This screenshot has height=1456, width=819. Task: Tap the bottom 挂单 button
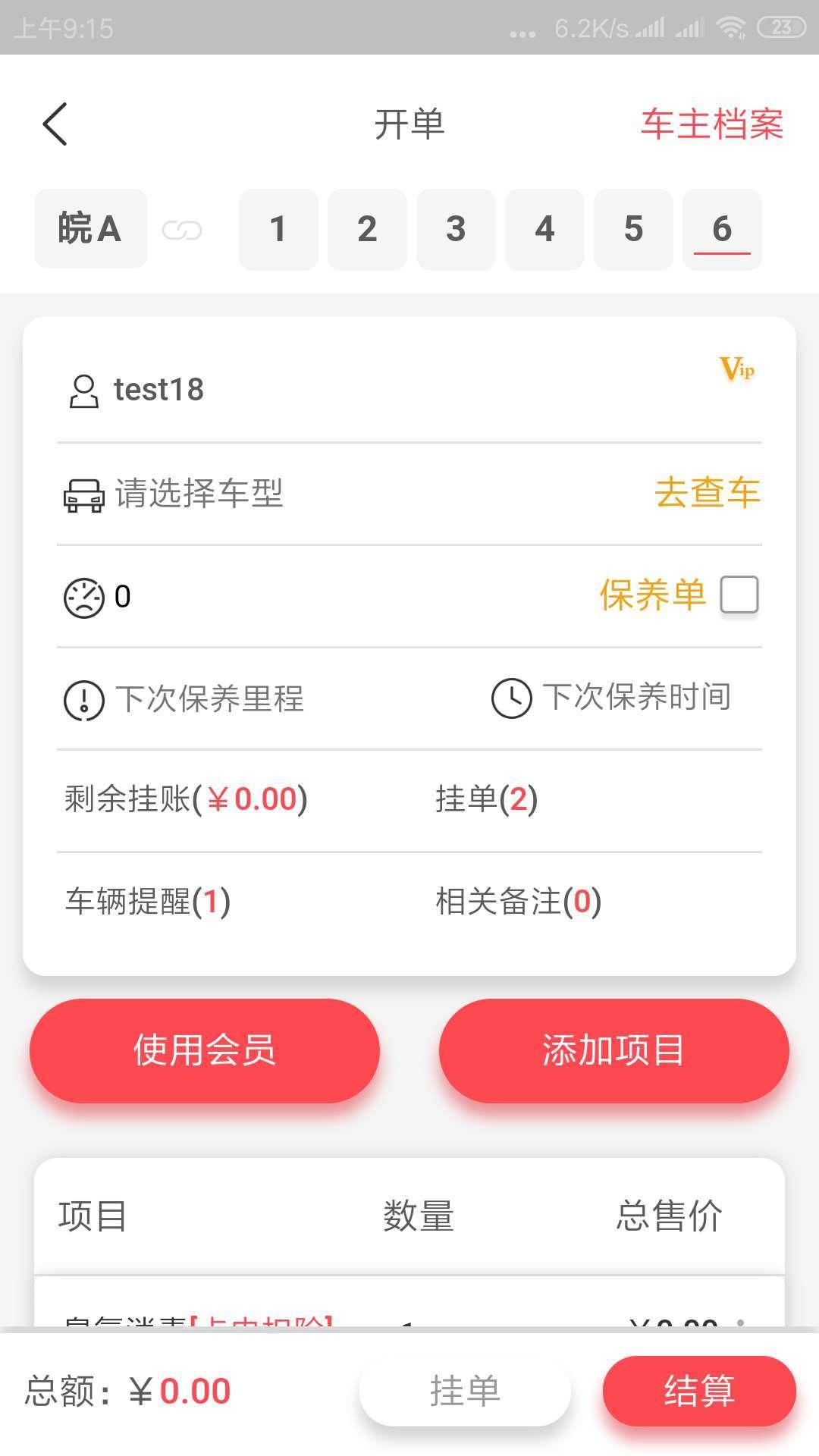pyautogui.click(x=464, y=1391)
